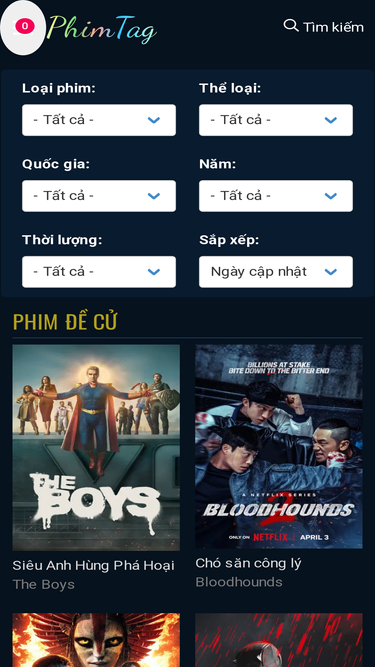This screenshot has height=667, width=375.
Task: Open the Chó săn công lý title
Action: 248,563
